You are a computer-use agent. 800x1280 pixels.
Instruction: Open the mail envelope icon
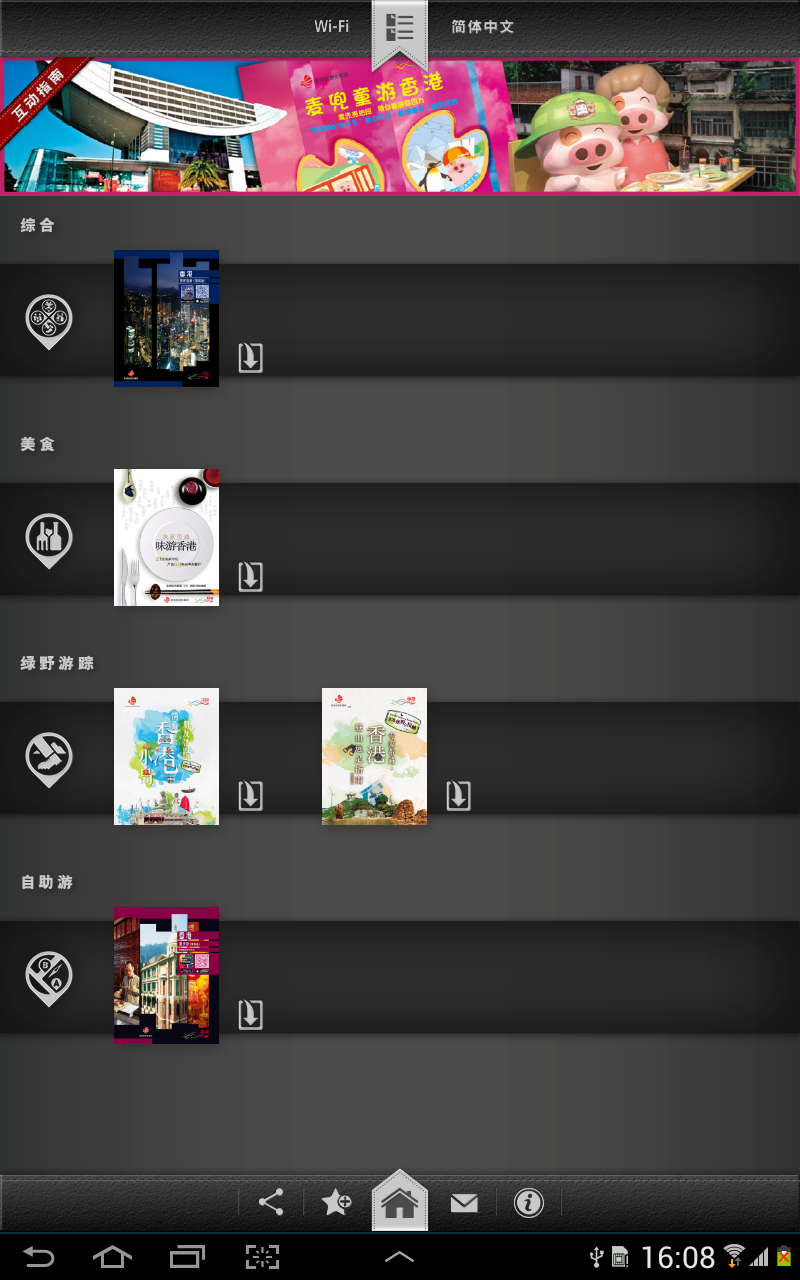click(x=464, y=1202)
